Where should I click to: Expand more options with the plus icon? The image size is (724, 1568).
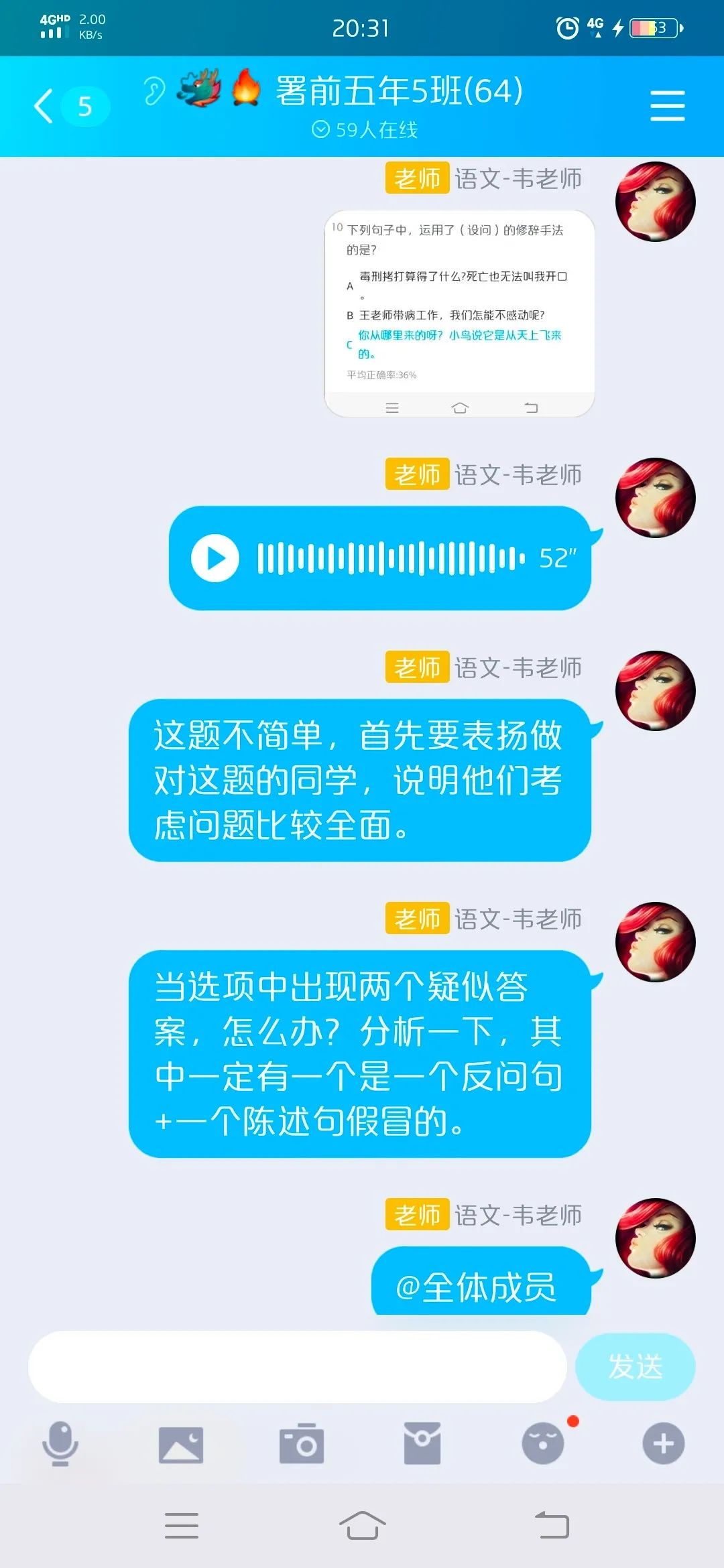[663, 1443]
